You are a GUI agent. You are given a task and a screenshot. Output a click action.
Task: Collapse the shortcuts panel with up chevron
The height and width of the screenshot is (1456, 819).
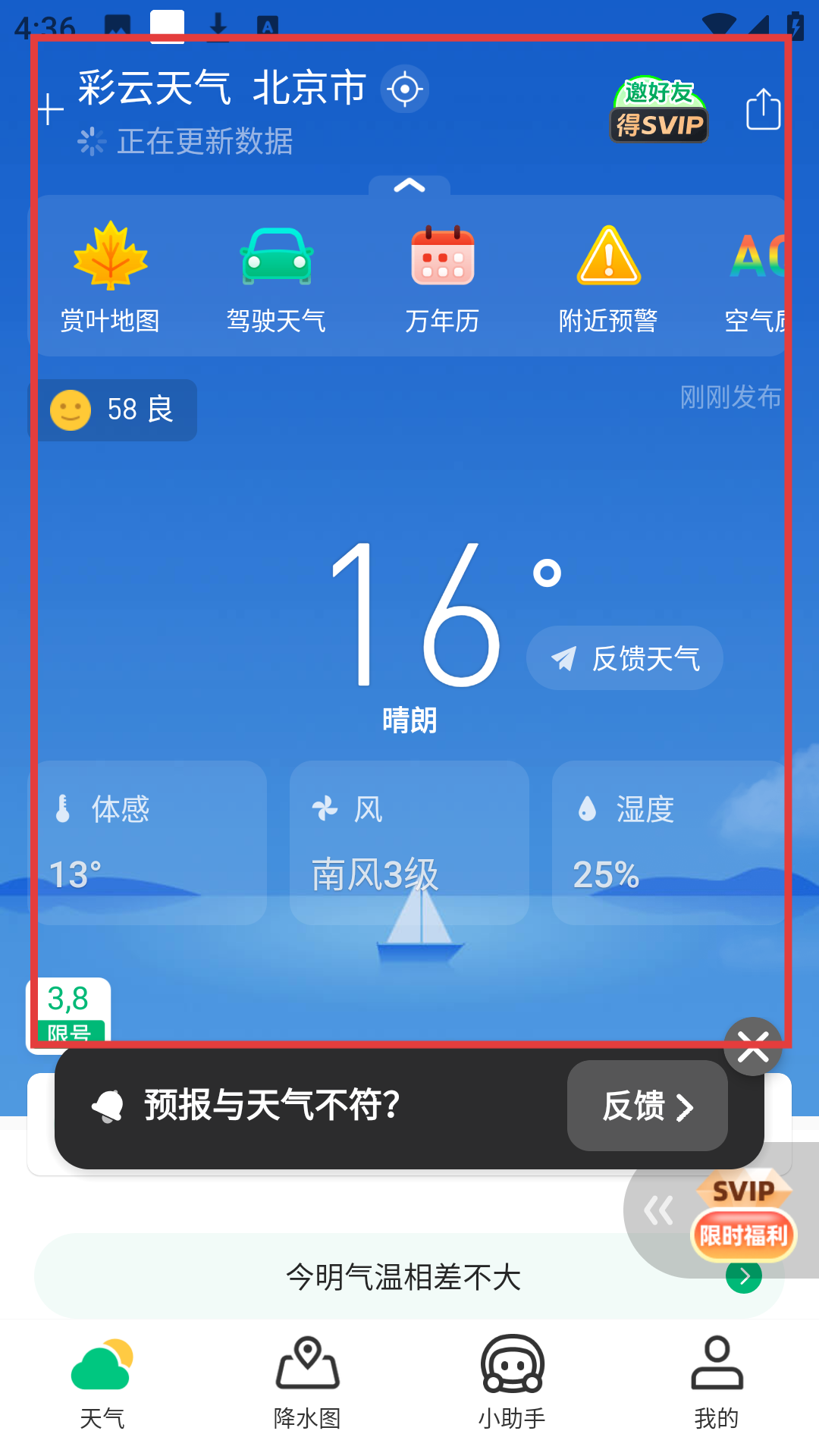pyautogui.click(x=409, y=186)
